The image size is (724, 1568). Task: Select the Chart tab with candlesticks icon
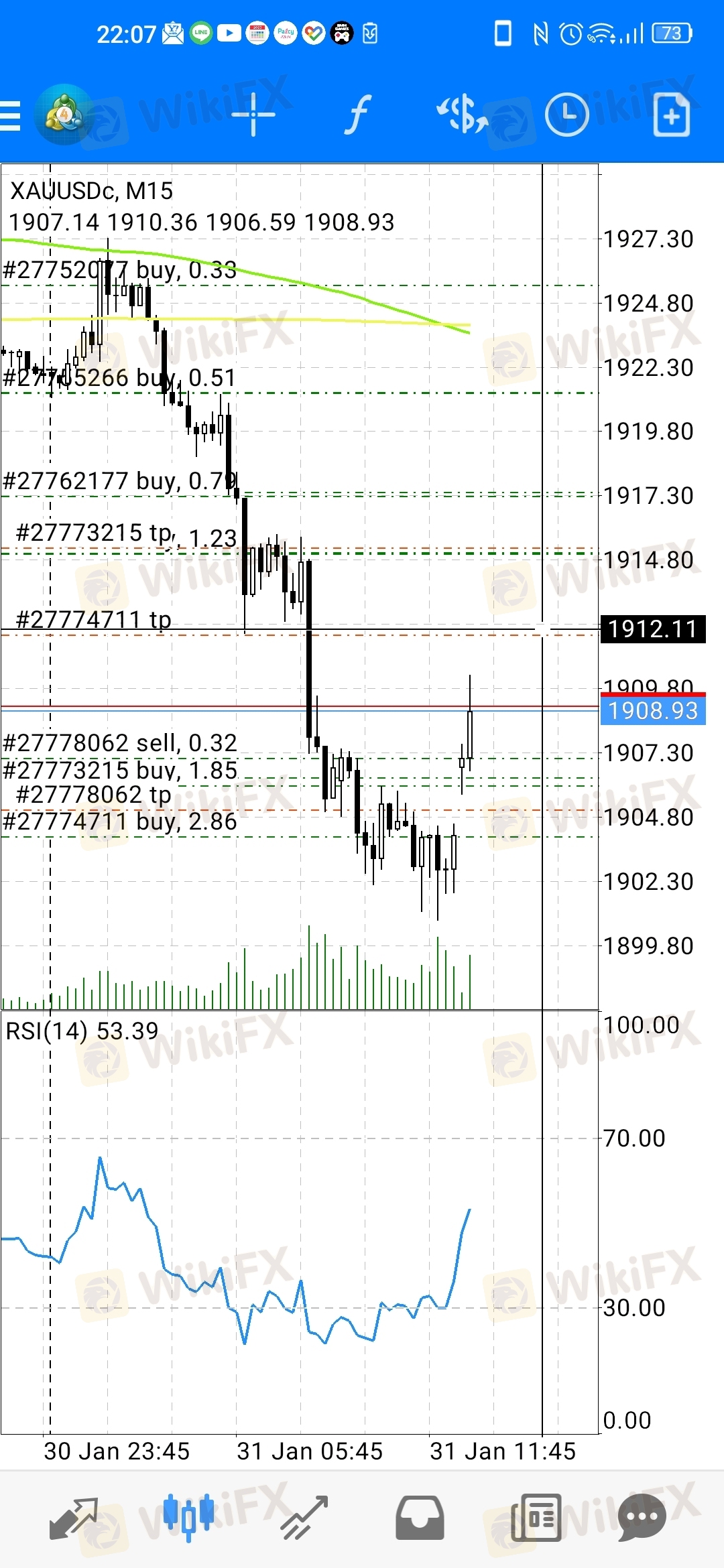pyautogui.click(x=188, y=1517)
